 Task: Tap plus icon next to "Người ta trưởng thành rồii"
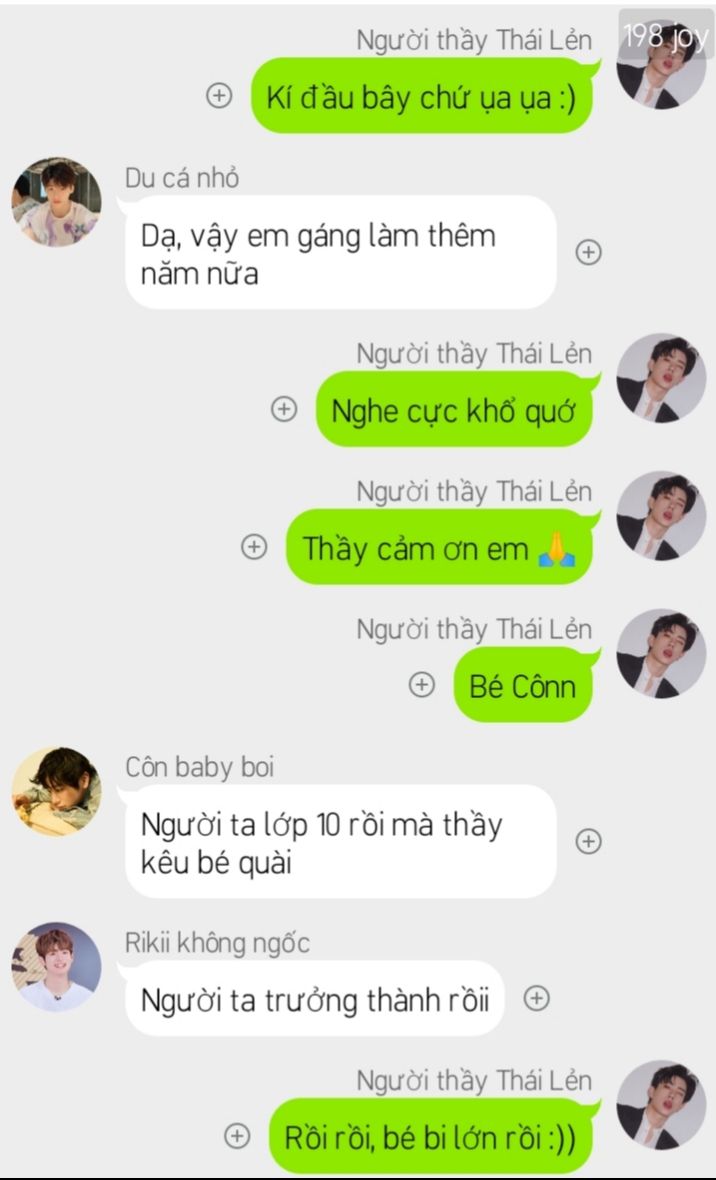(537, 998)
